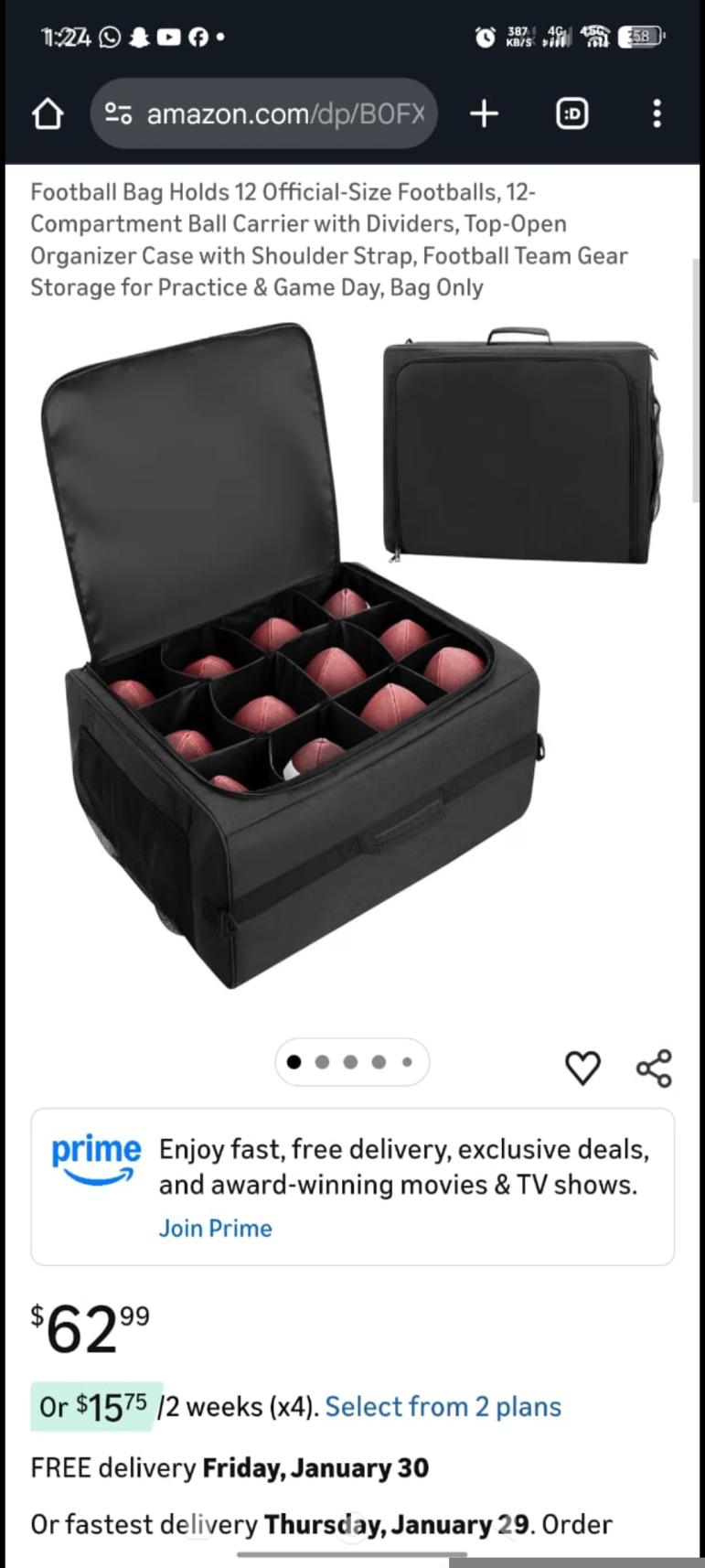Tap the Join Prime link
The width and height of the screenshot is (705, 1568).
(216, 1228)
